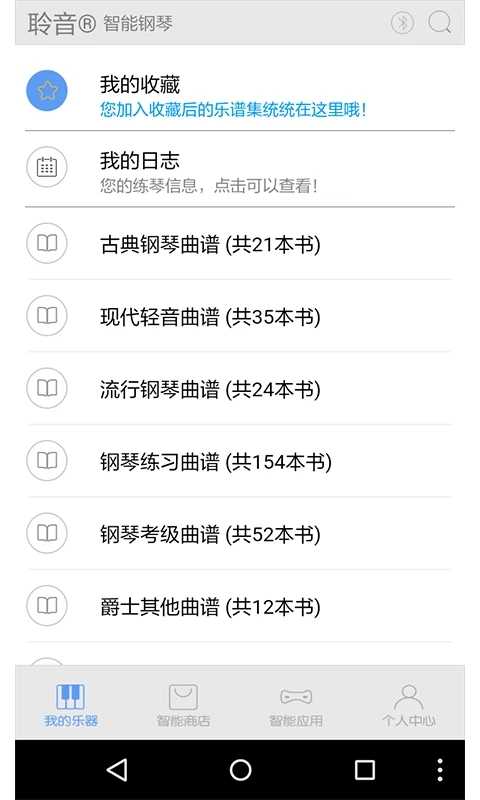Open 古典钢琴曲谱 (共21本书)
Viewport: 480px width, 800px height.
(240, 244)
